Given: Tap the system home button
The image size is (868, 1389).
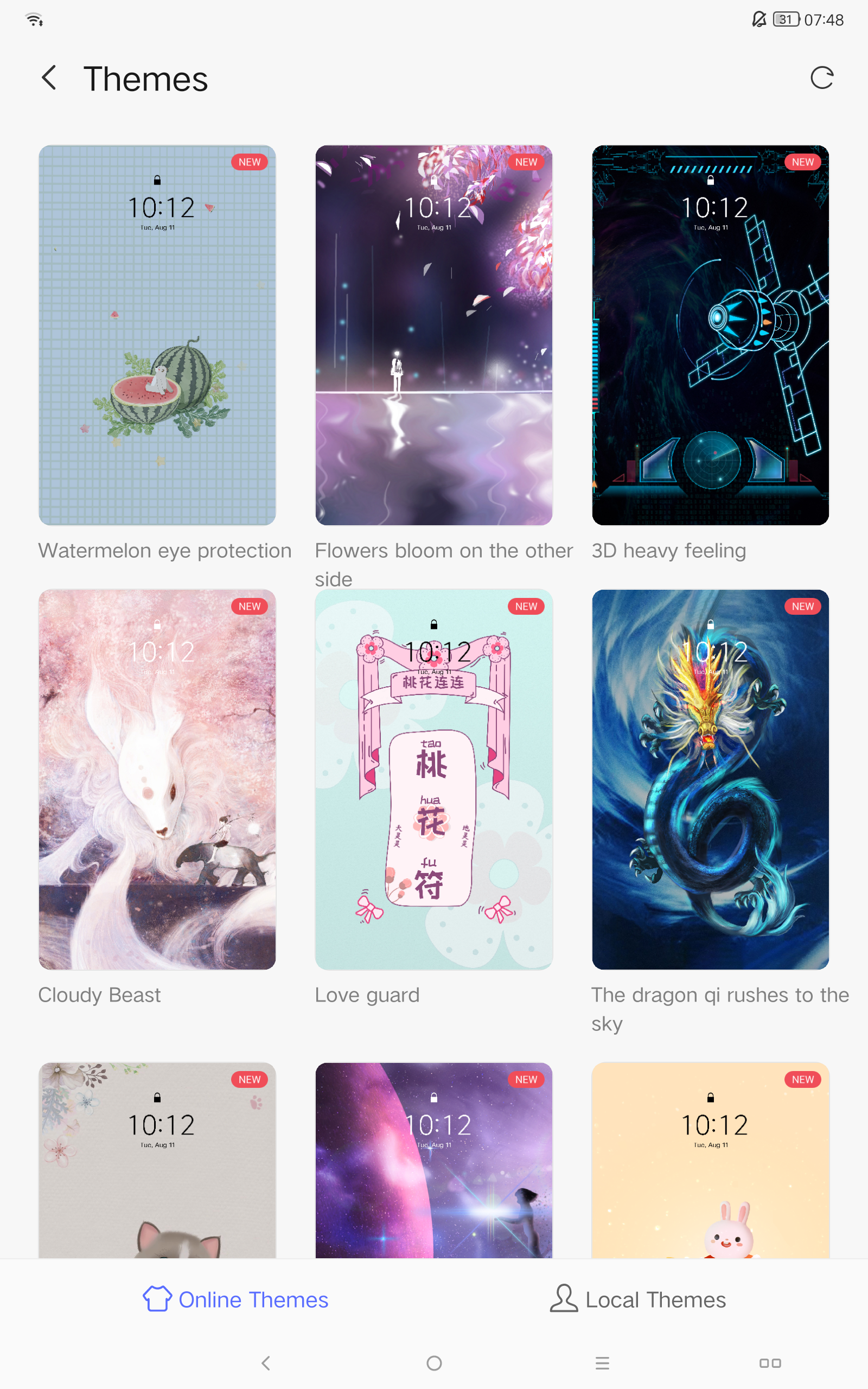Looking at the screenshot, I should (435, 1363).
